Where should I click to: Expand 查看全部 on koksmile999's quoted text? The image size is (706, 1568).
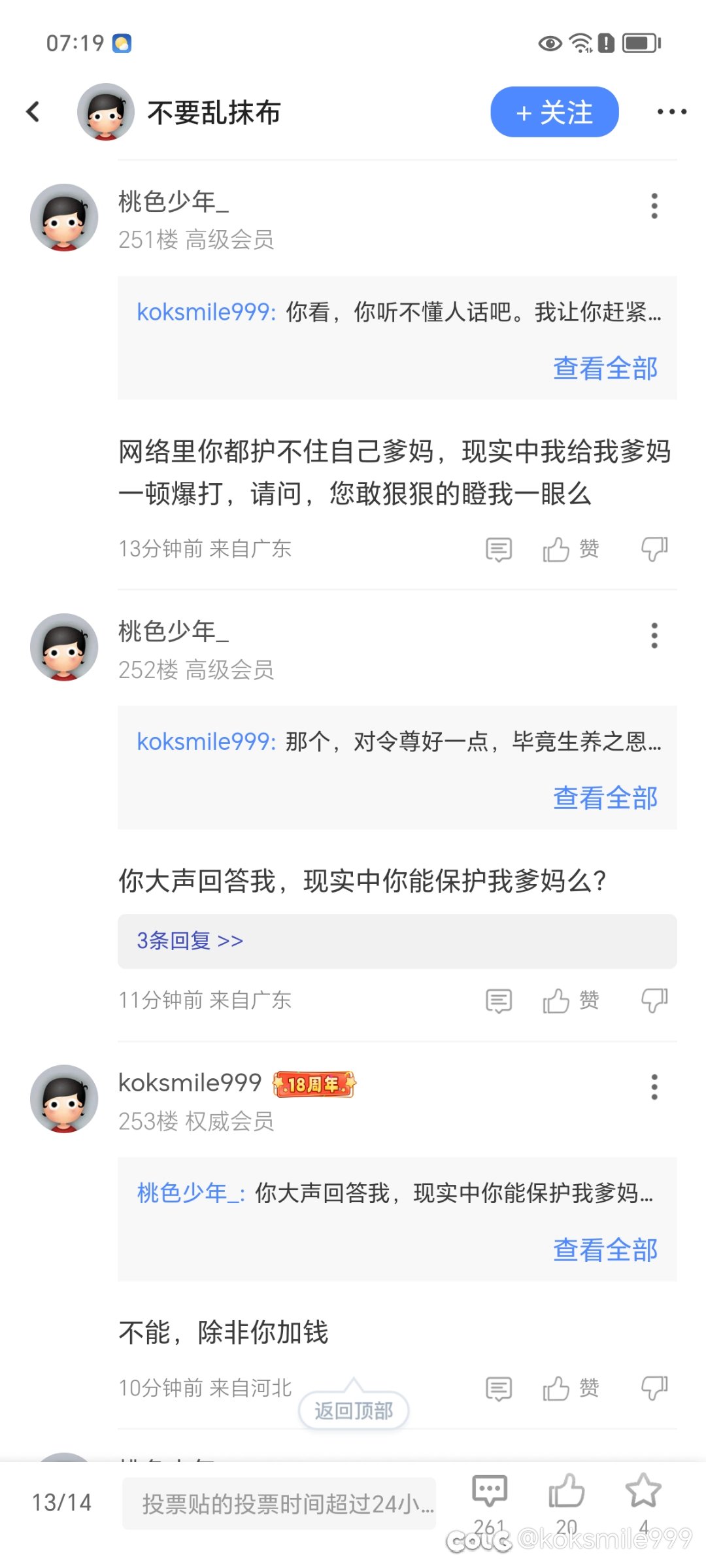[x=605, y=798]
